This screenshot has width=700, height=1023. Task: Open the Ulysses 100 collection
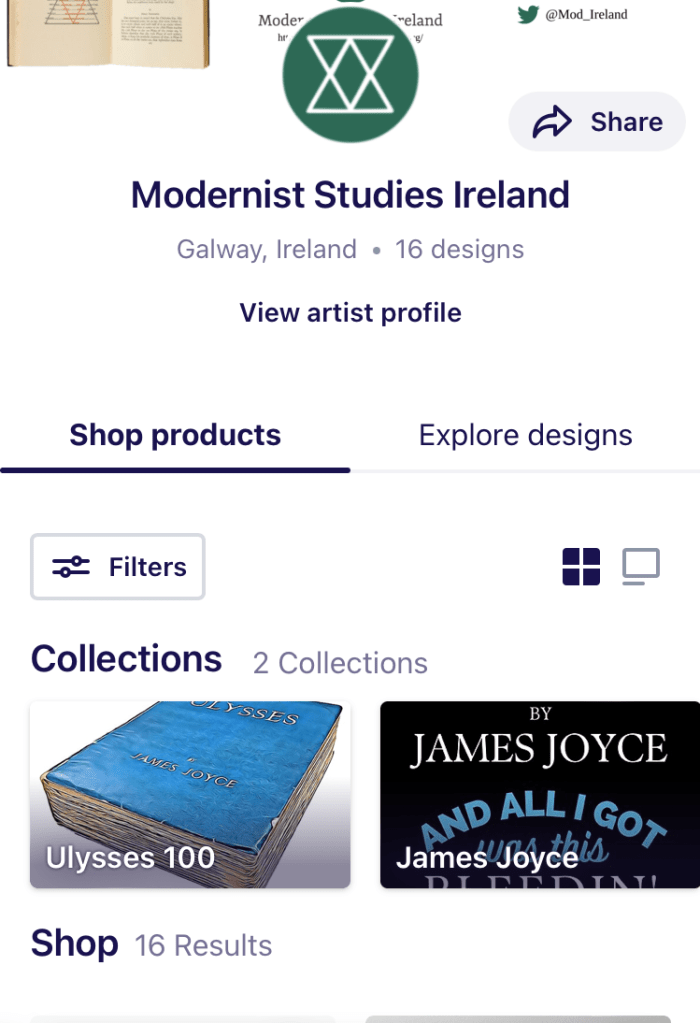click(190, 794)
